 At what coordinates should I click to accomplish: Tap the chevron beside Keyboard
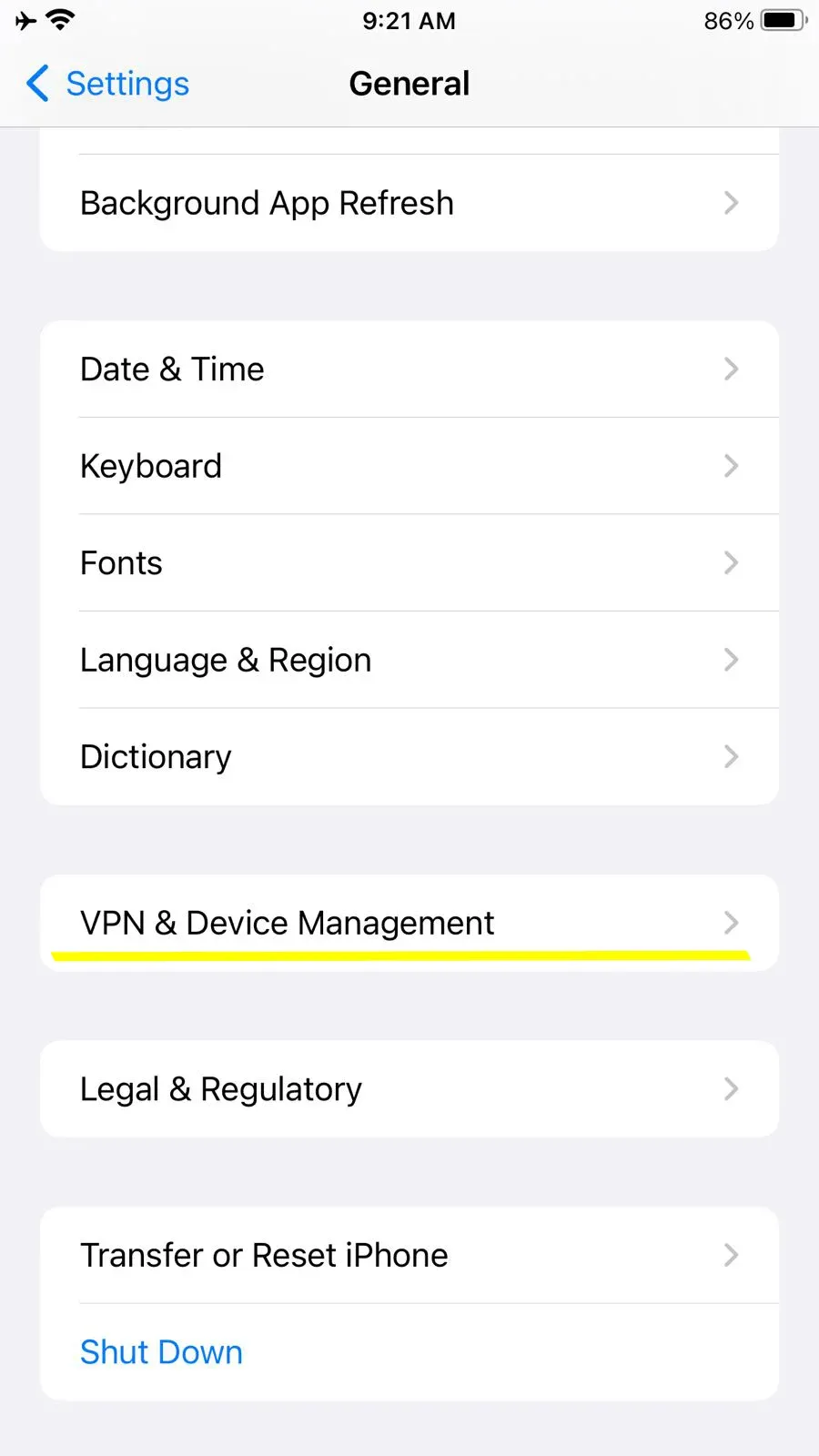coord(732,466)
